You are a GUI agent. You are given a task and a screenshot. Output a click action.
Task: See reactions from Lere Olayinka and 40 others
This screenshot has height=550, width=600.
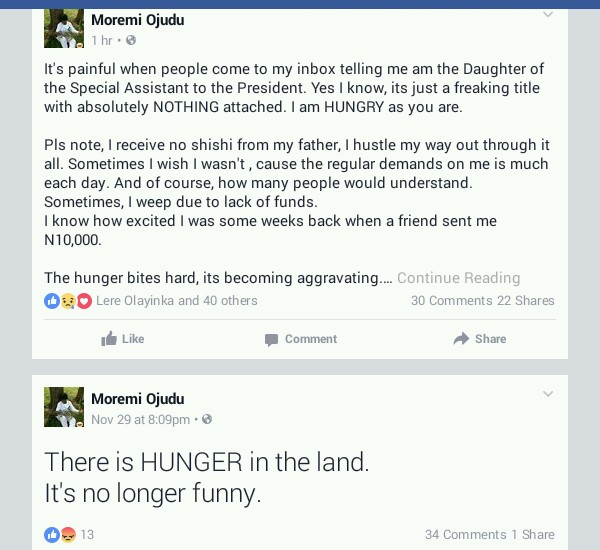(x=151, y=301)
